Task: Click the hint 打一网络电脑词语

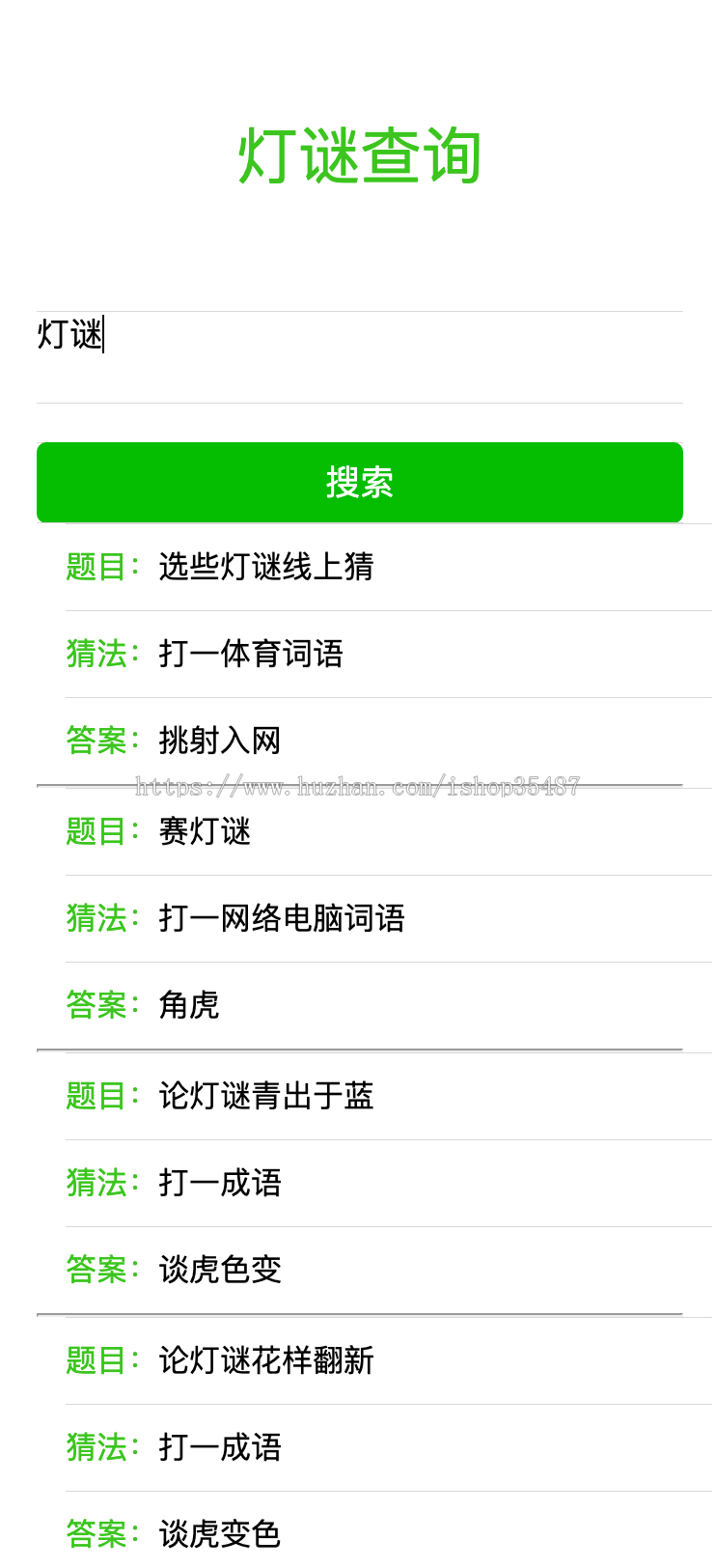Action: pyautogui.click(x=286, y=919)
